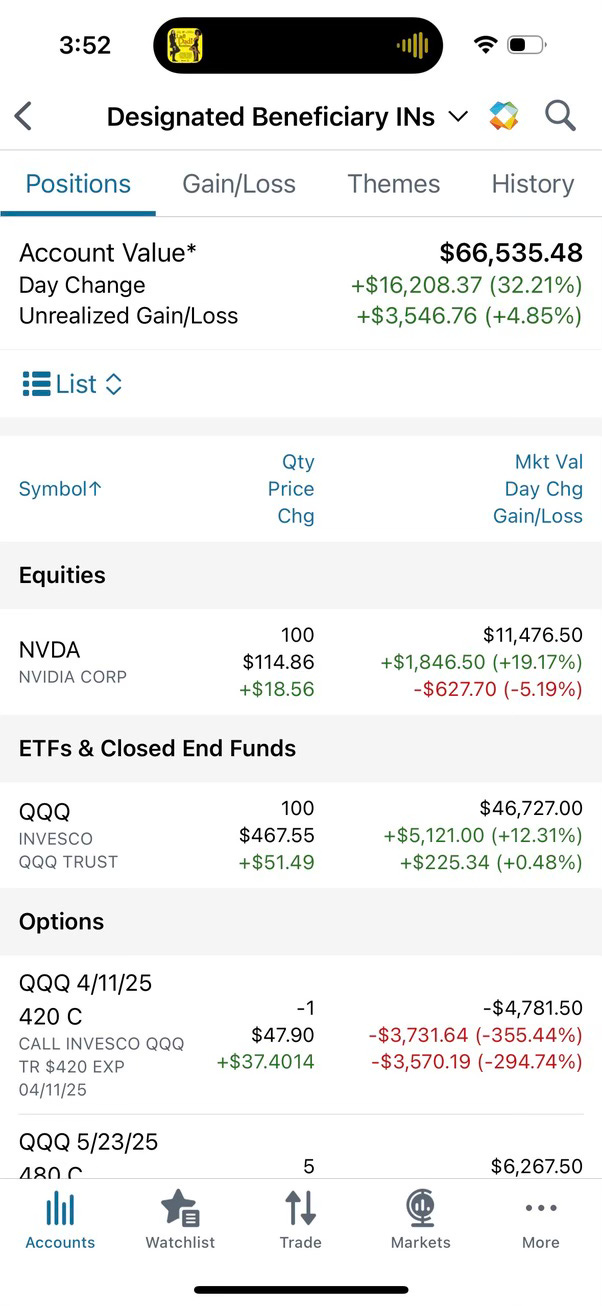The width and height of the screenshot is (602, 1306).
Task: Tap the colorful assistant icon beside search
Action: tap(504, 116)
